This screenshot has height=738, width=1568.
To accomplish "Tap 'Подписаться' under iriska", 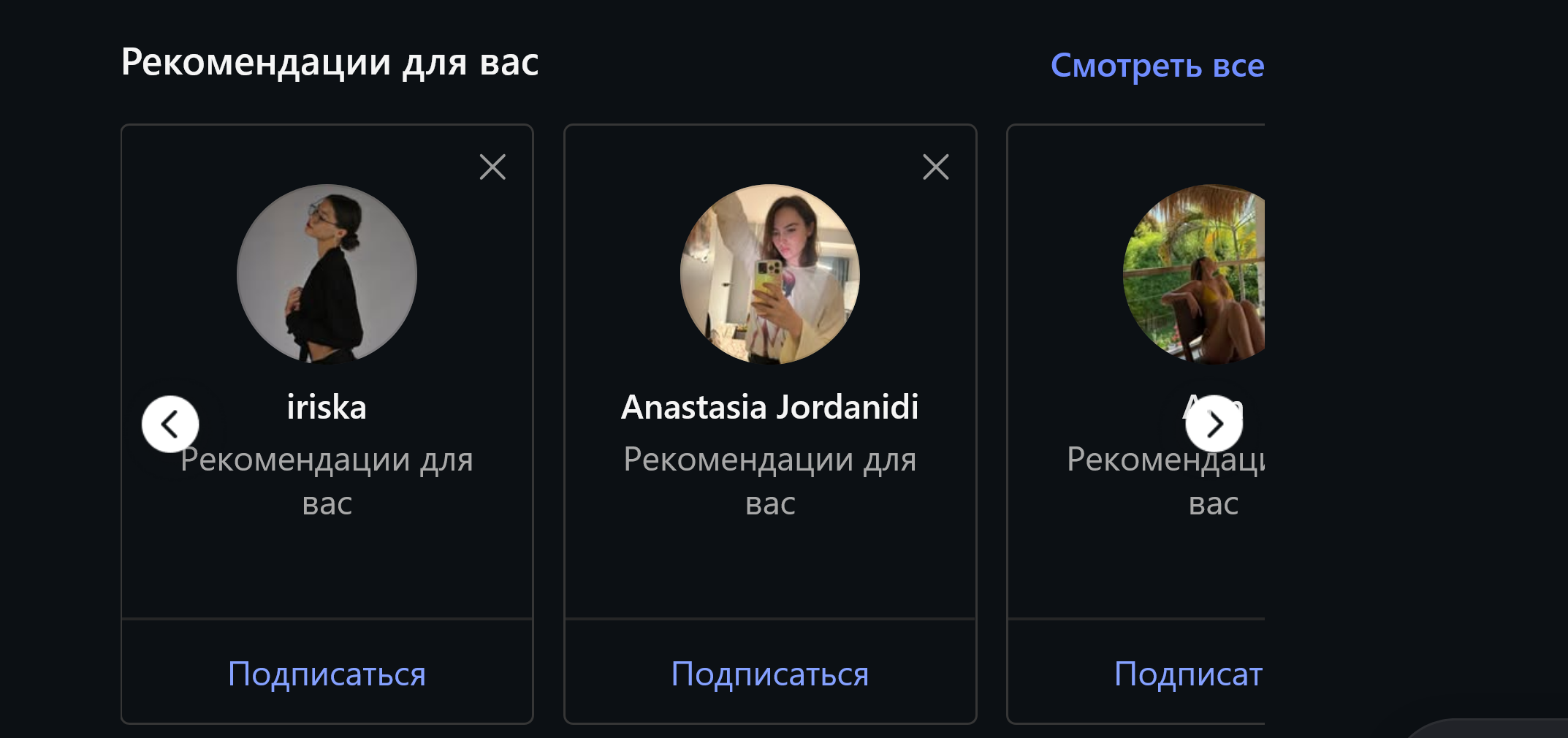I will [327, 674].
